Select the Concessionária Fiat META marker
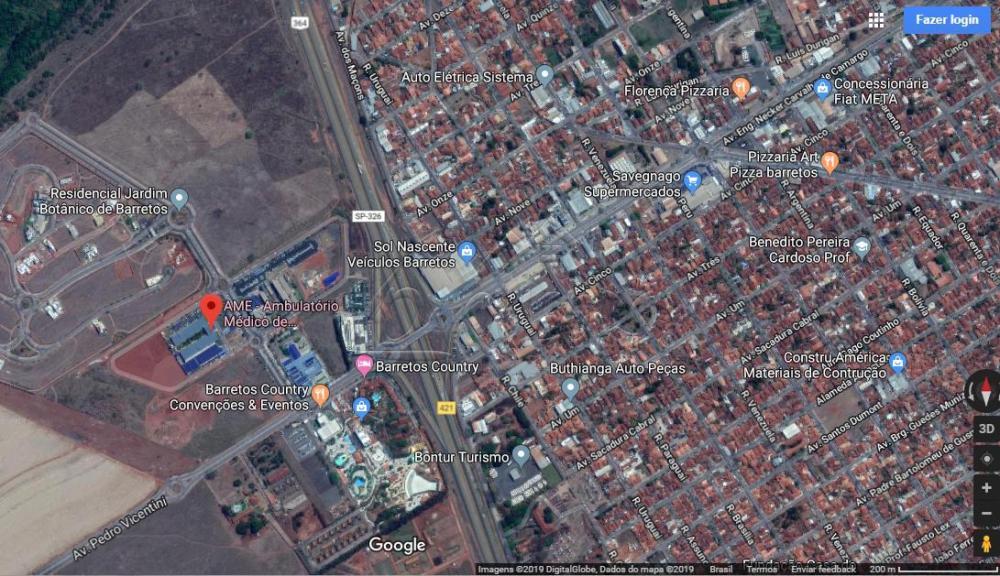 (822, 88)
